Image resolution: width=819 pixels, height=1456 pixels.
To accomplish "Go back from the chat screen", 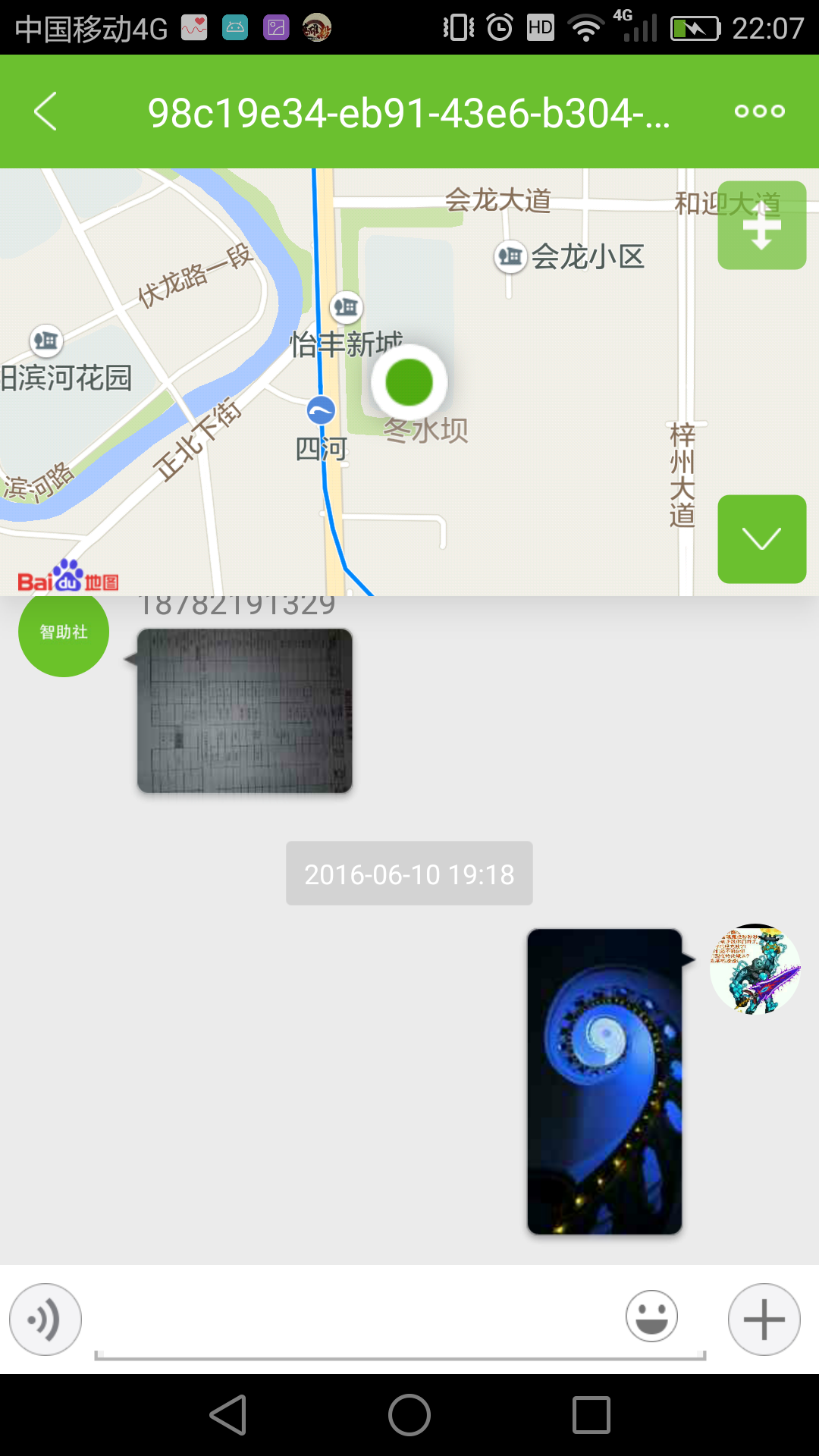I will (x=45, y=111).
